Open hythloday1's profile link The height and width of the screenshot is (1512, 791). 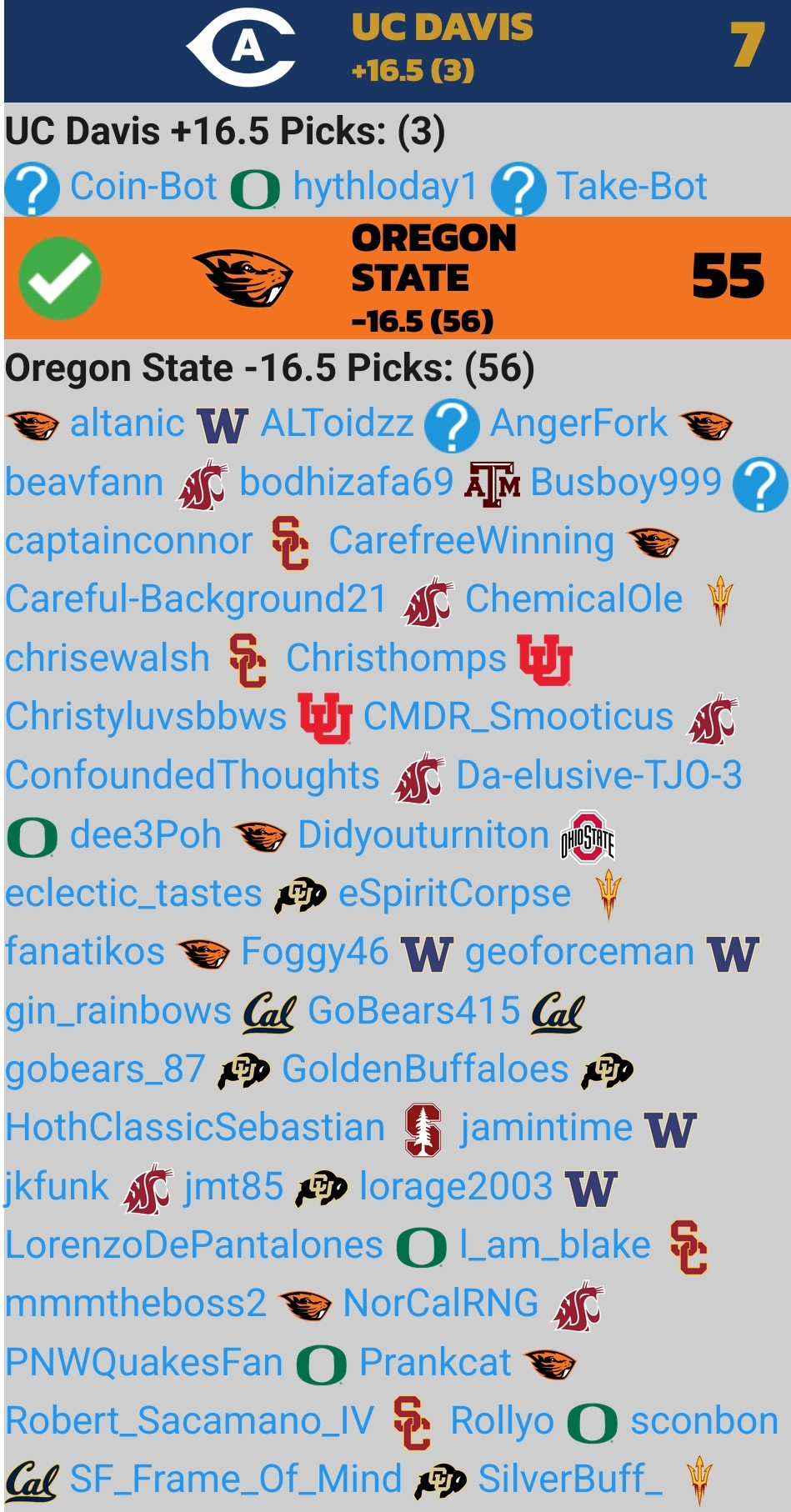pos(385,187)
